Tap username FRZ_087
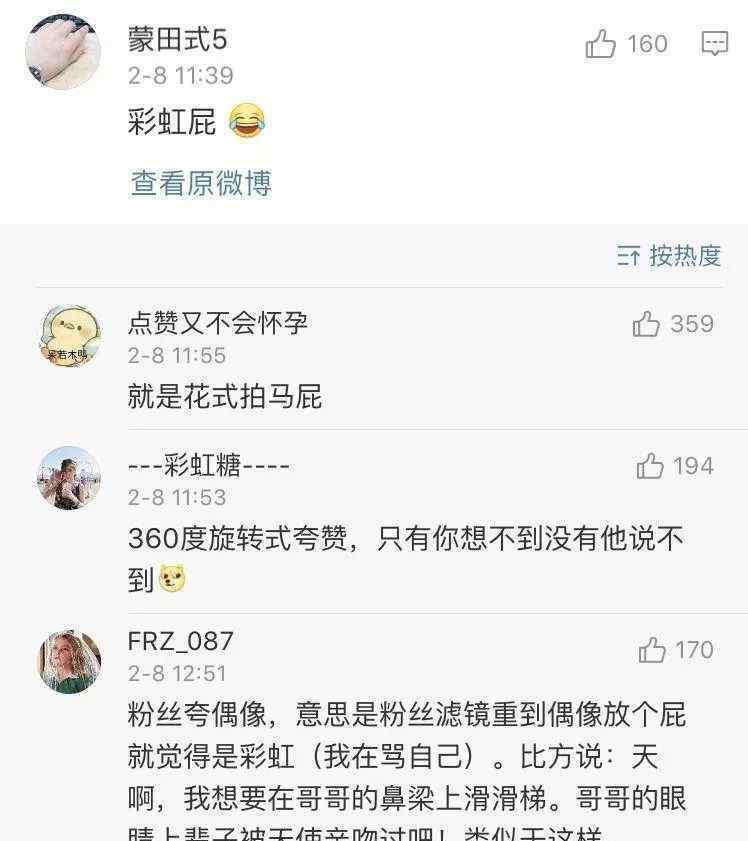 180,640
